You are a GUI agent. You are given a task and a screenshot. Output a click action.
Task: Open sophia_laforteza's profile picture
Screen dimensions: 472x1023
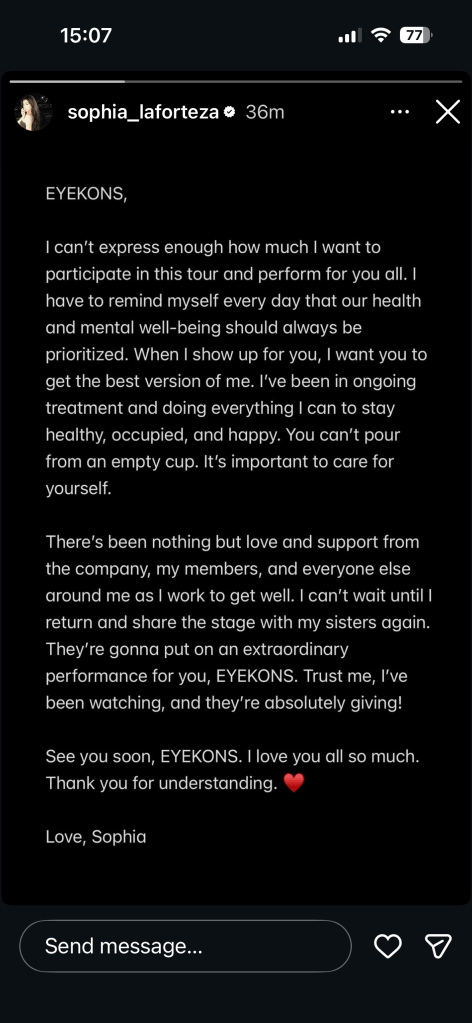33,112
